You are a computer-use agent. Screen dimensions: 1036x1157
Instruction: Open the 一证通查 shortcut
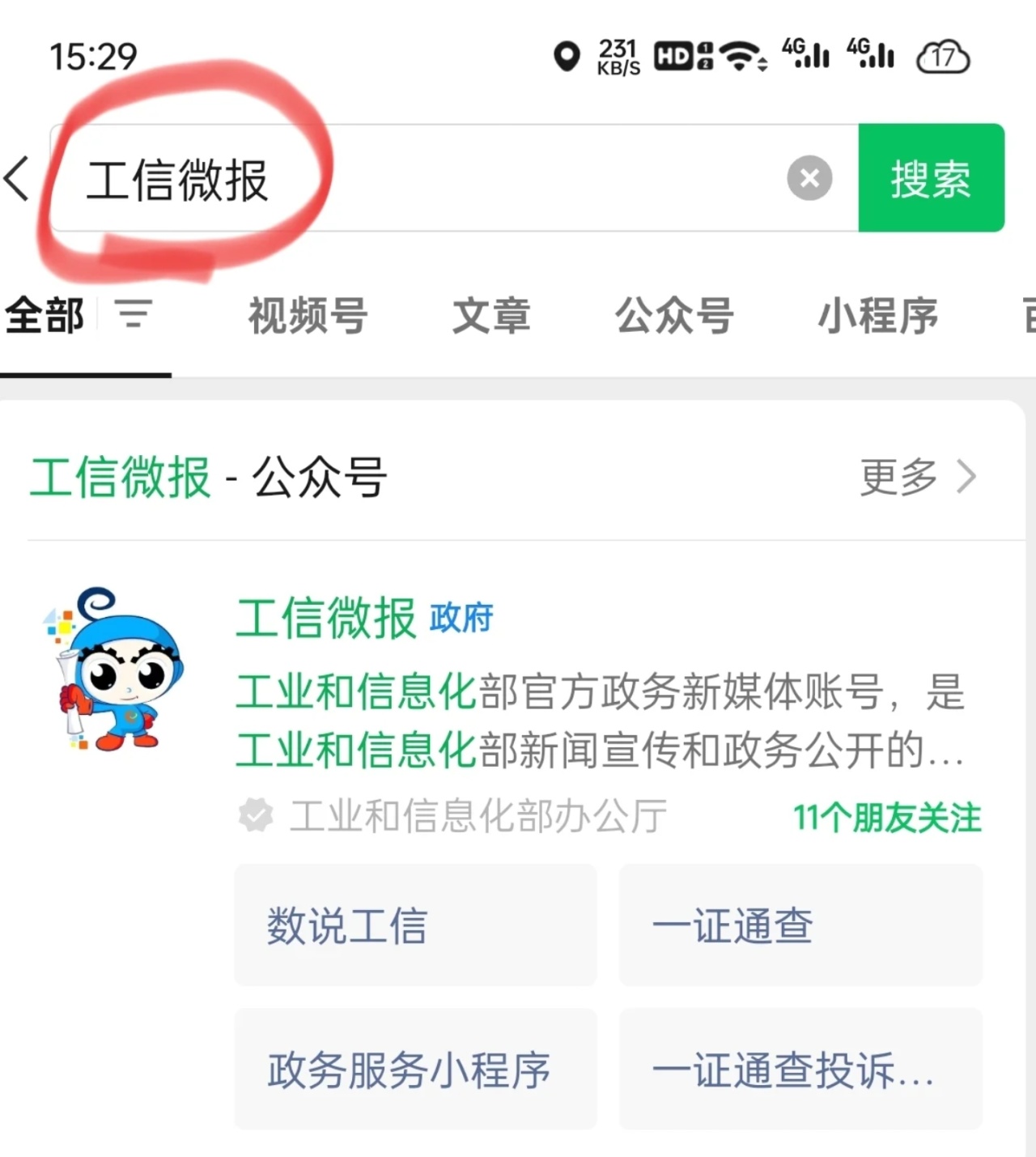(x=800, y=925)
